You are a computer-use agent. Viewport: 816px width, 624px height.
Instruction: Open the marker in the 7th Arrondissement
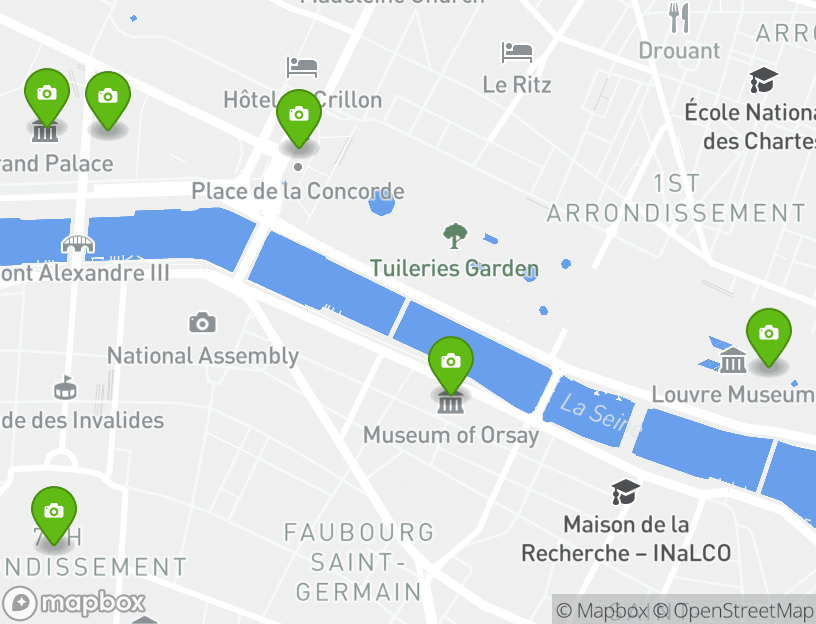pyautogui.click(x=54, y=511)
